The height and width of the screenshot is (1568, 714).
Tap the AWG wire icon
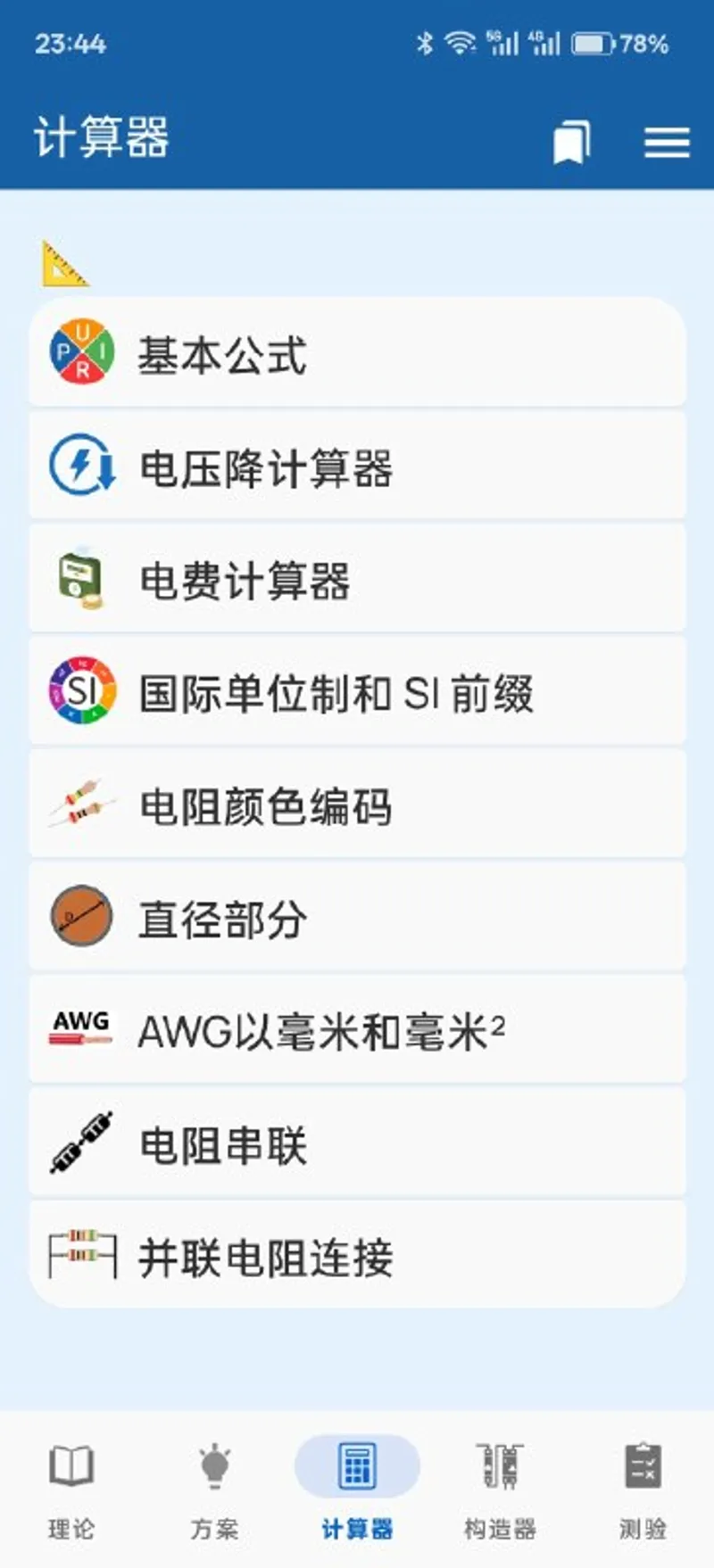click(81, 1028)
